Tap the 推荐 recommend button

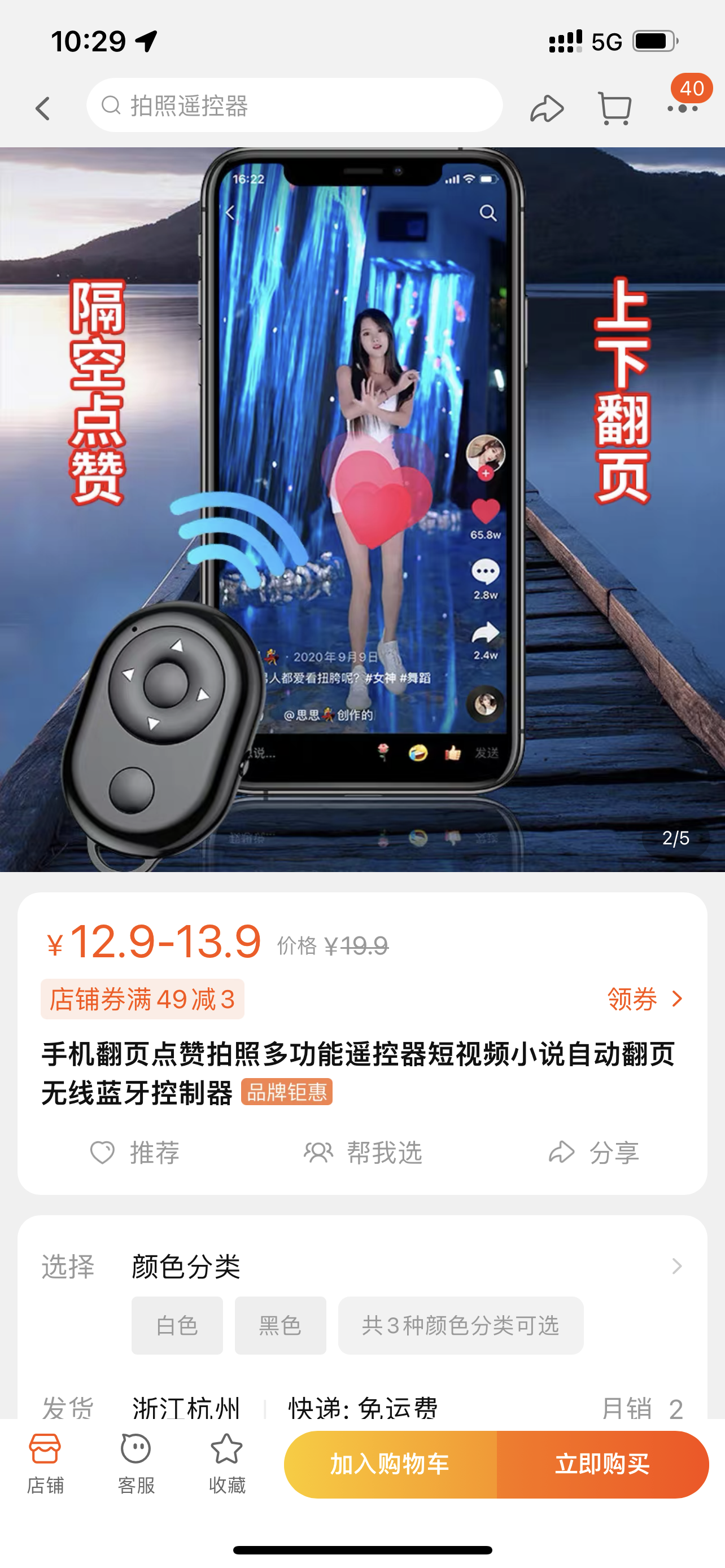click(134, 1152)
